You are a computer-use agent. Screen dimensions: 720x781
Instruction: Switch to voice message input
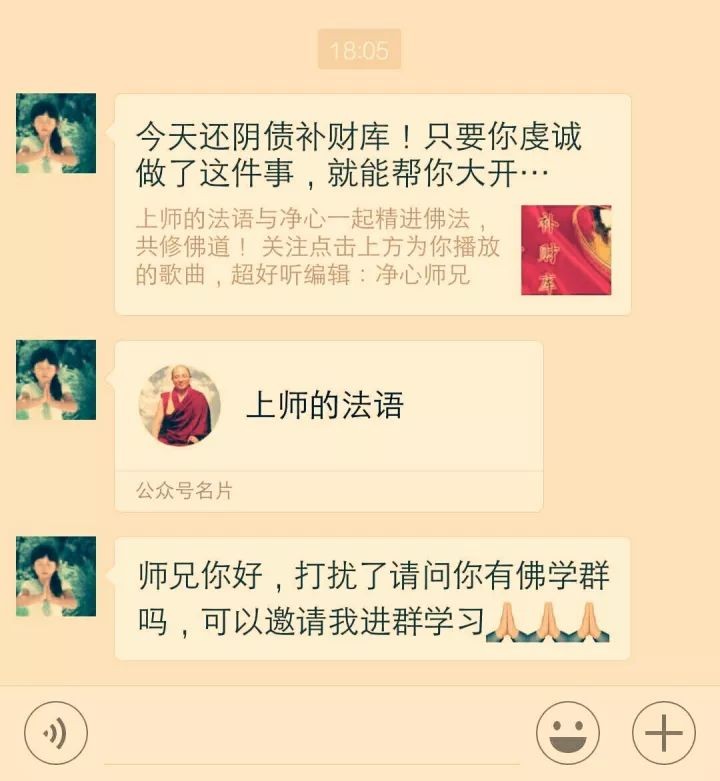click(56, 733)
